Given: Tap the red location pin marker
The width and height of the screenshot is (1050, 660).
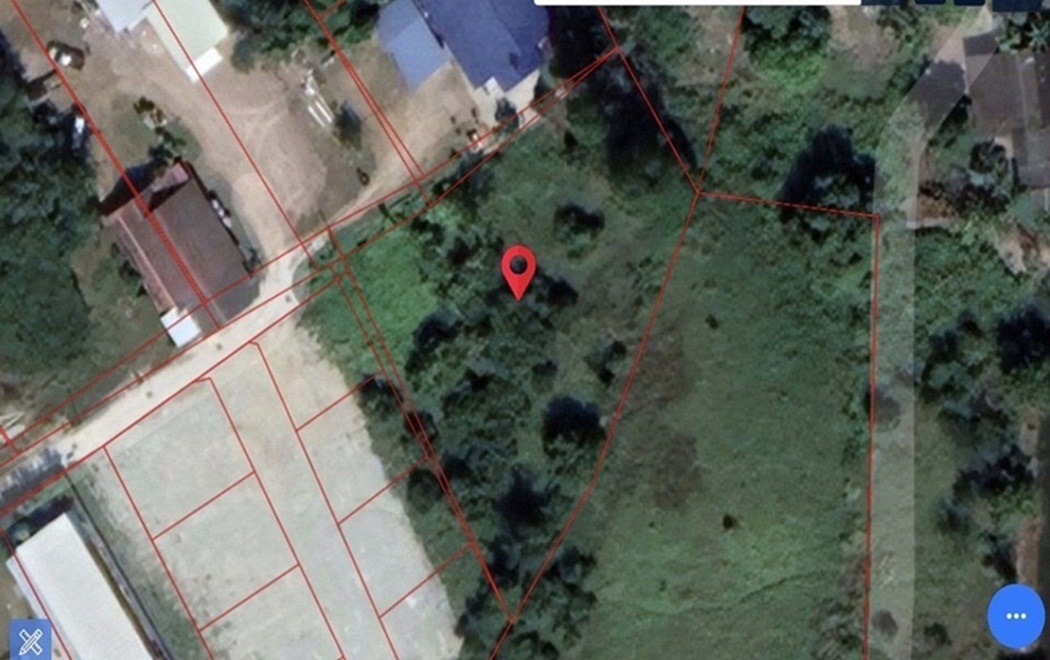Looking at the screenshot, I should pyautogui.click(x=518, y=268).
